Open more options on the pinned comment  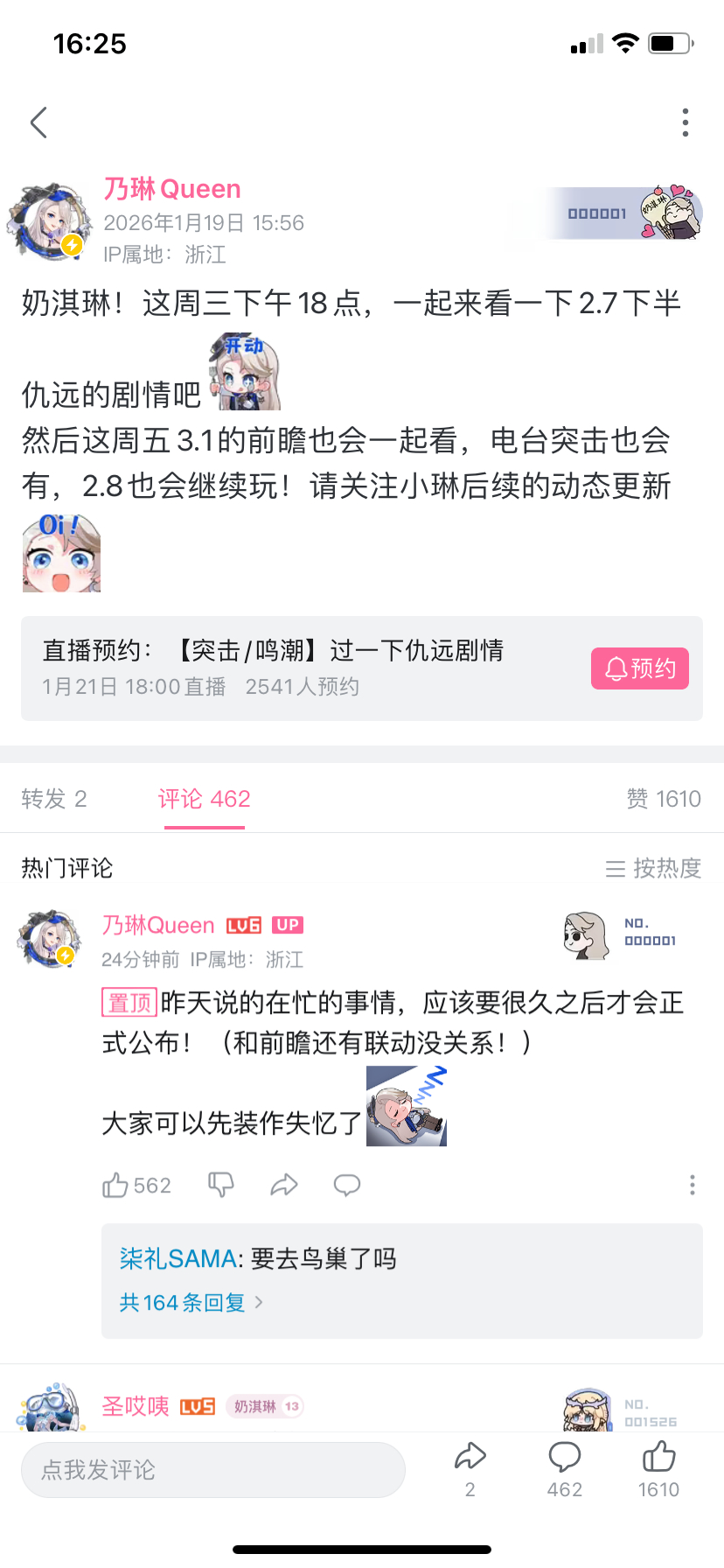coord(693,1186)
